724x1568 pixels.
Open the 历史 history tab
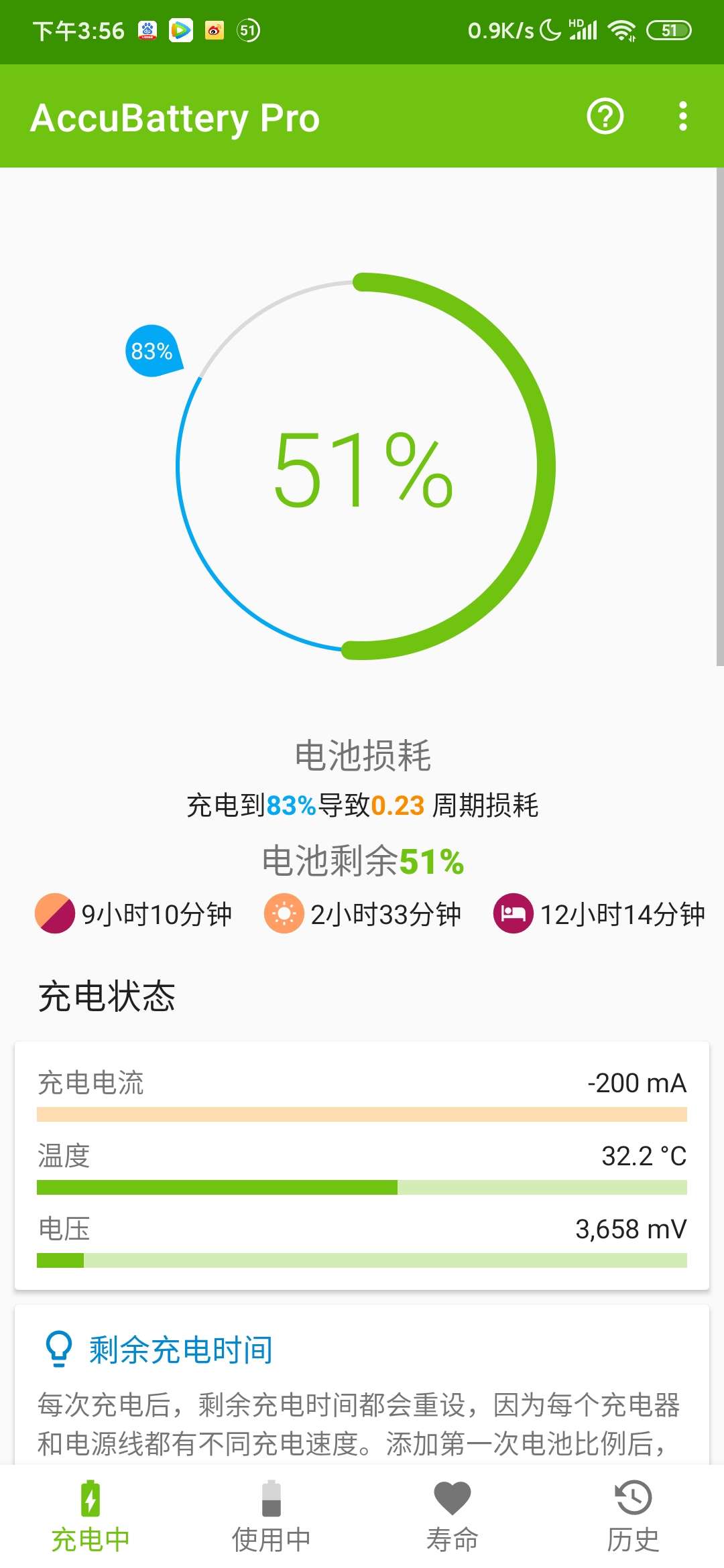coord(633,1517)
